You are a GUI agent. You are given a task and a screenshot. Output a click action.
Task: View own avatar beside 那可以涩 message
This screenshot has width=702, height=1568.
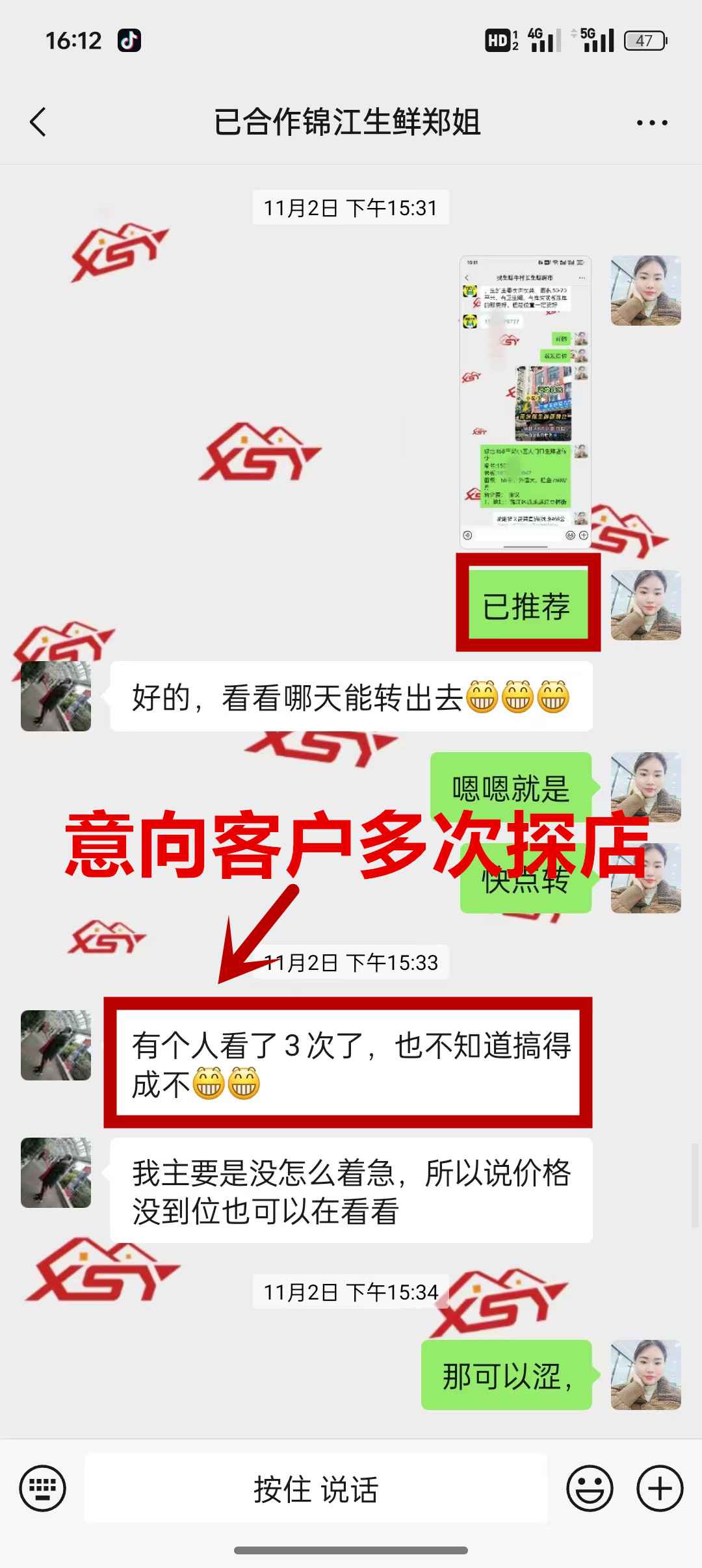(645, 1374)
